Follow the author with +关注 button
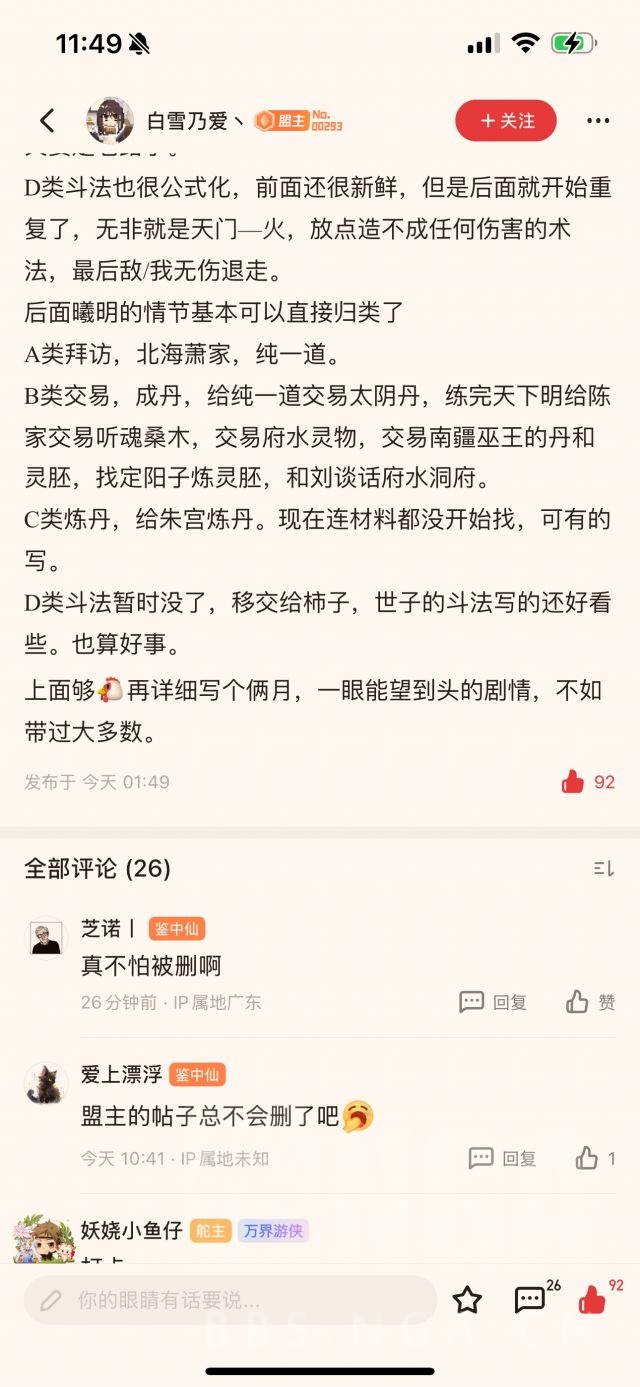This screenshot has height=1387, width=640. click(507, 121)
